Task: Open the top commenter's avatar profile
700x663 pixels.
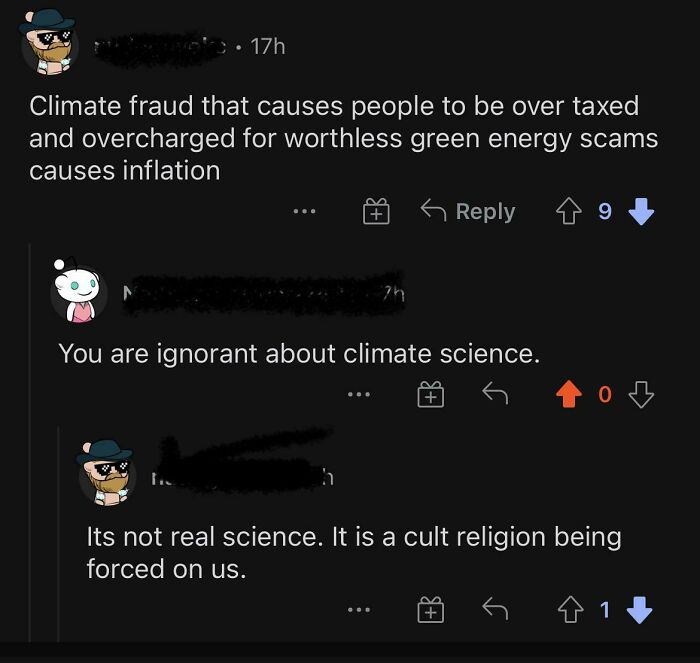Action: tap(50, 47)
